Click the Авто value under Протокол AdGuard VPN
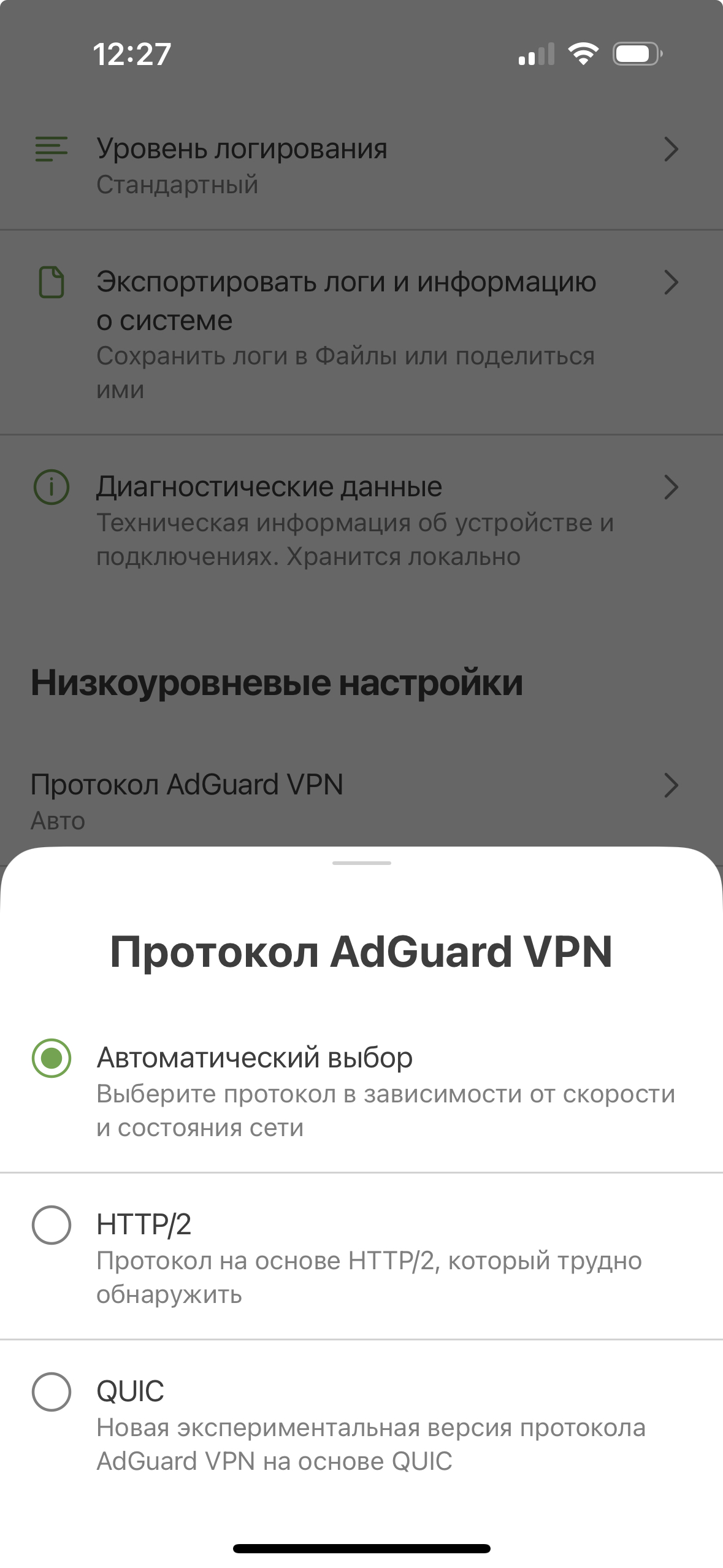723x1568 pixels. click(58, 821)
